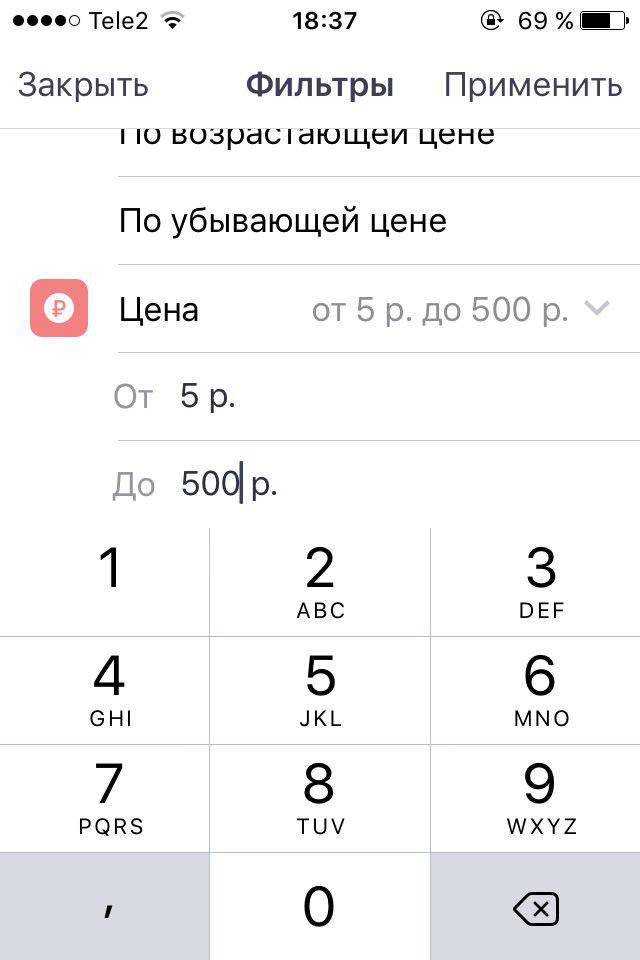The height and width of the screenshot is (960, 640).
Task: Type digit 5 on the keypad
Action: (320, 689)
